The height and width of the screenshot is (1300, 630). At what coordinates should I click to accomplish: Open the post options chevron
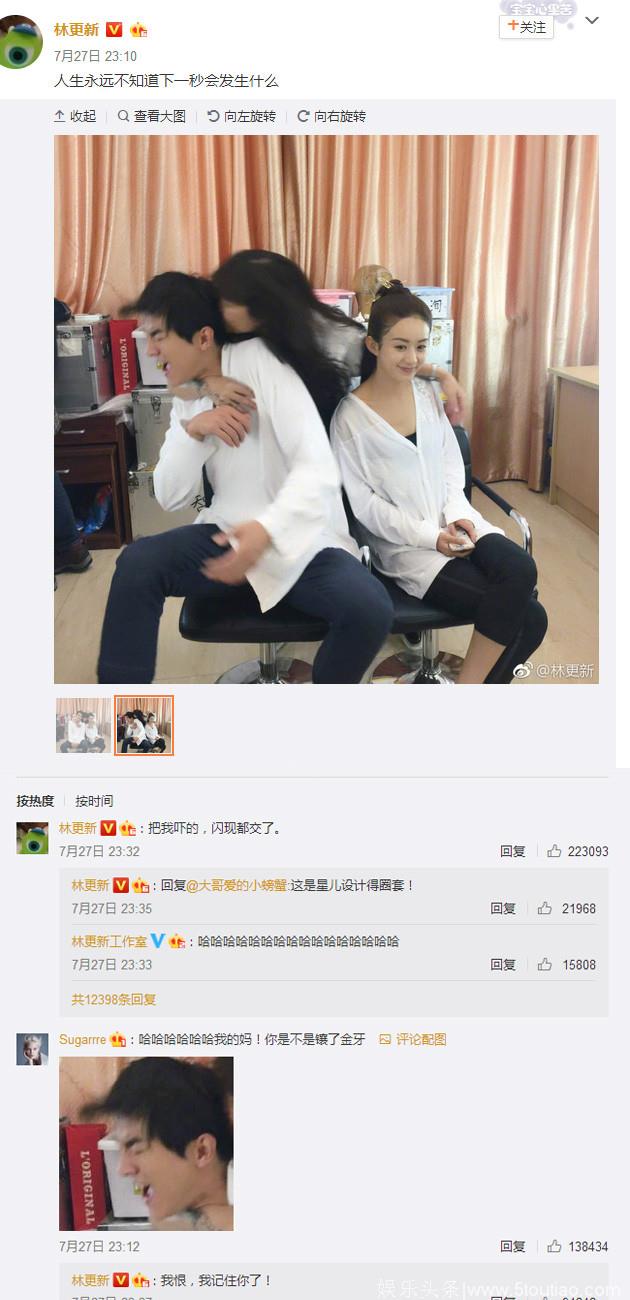coord(592,20)
